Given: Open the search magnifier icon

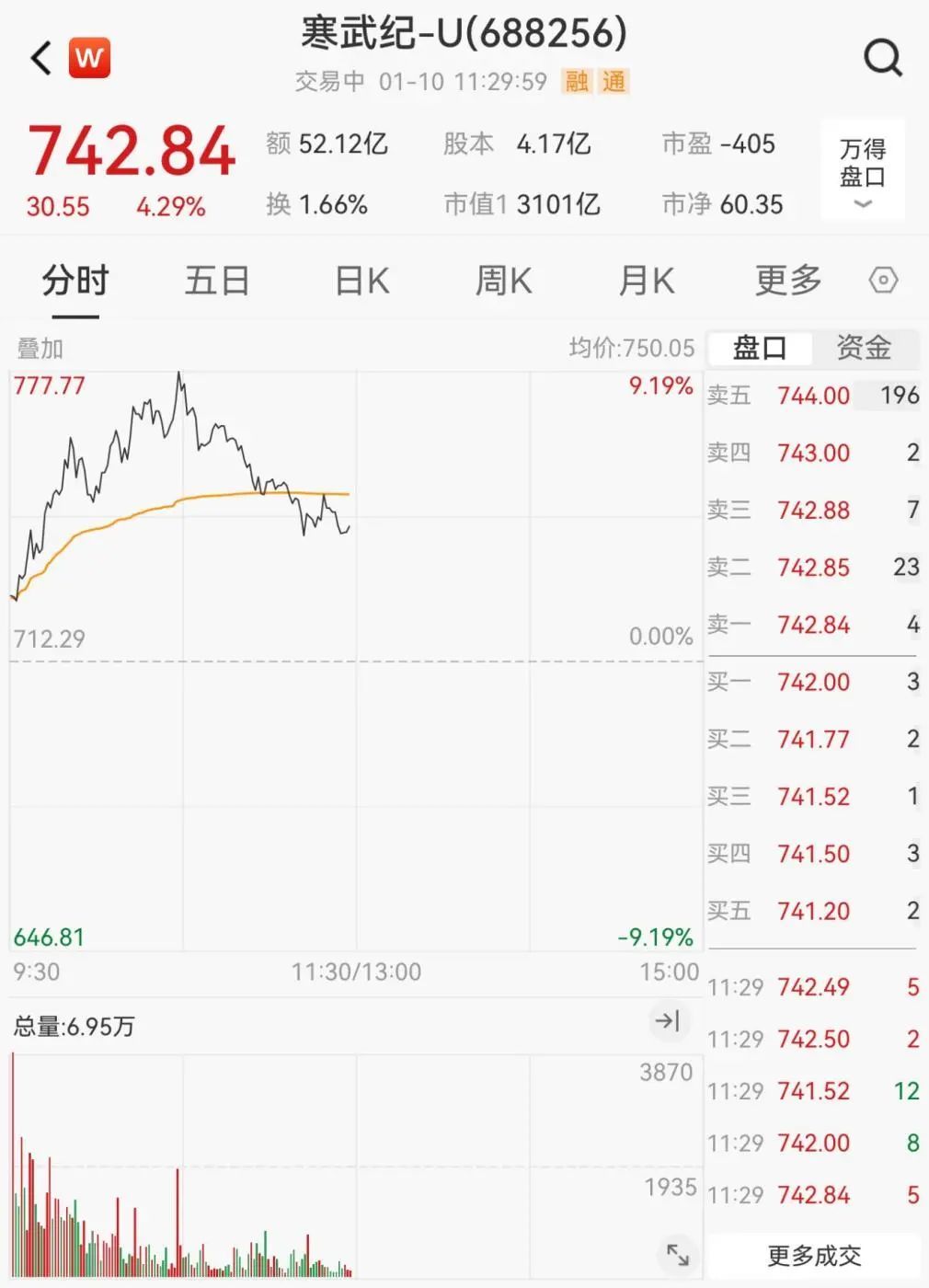Looking at the screenshot, I should [x=883, y=59].
